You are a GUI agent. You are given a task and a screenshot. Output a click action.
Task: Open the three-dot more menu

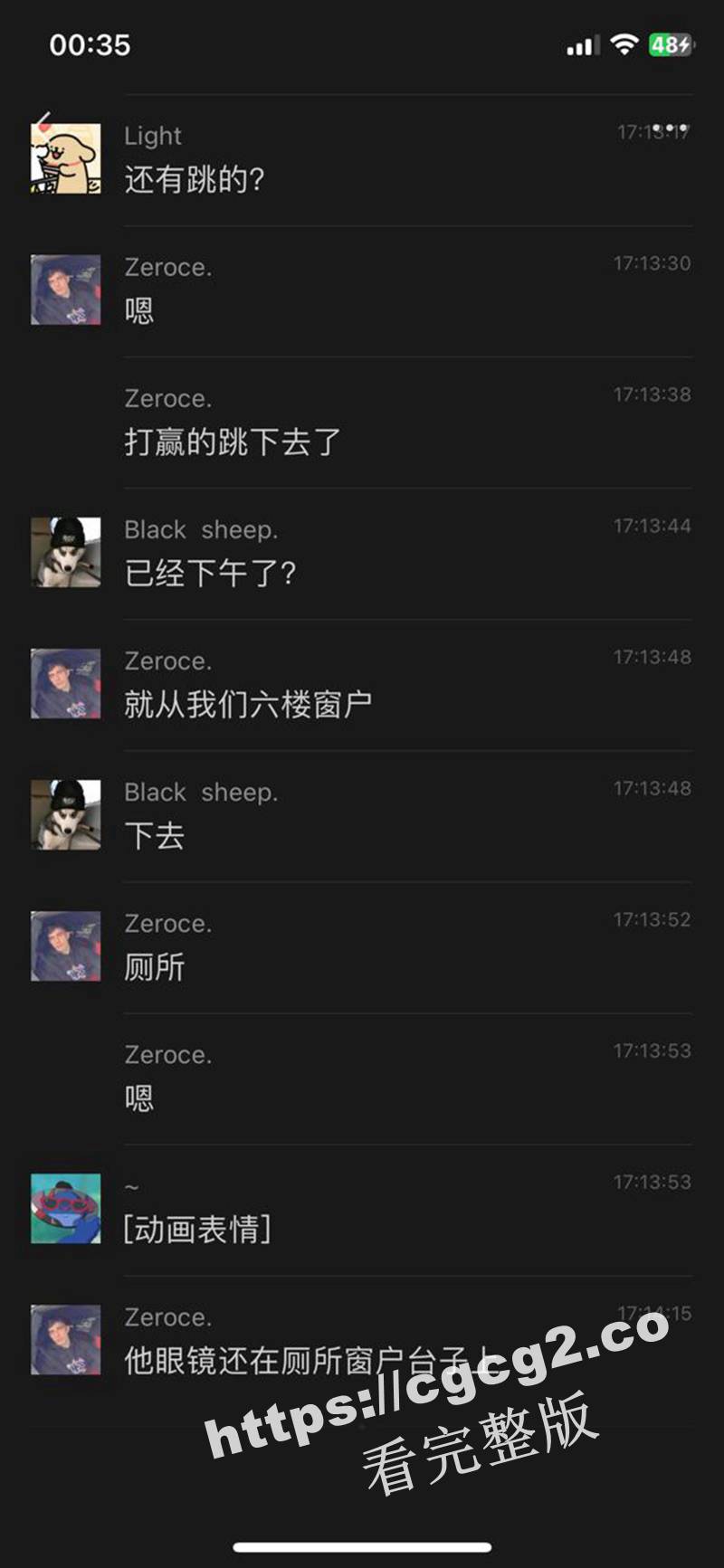pos(671,128)
